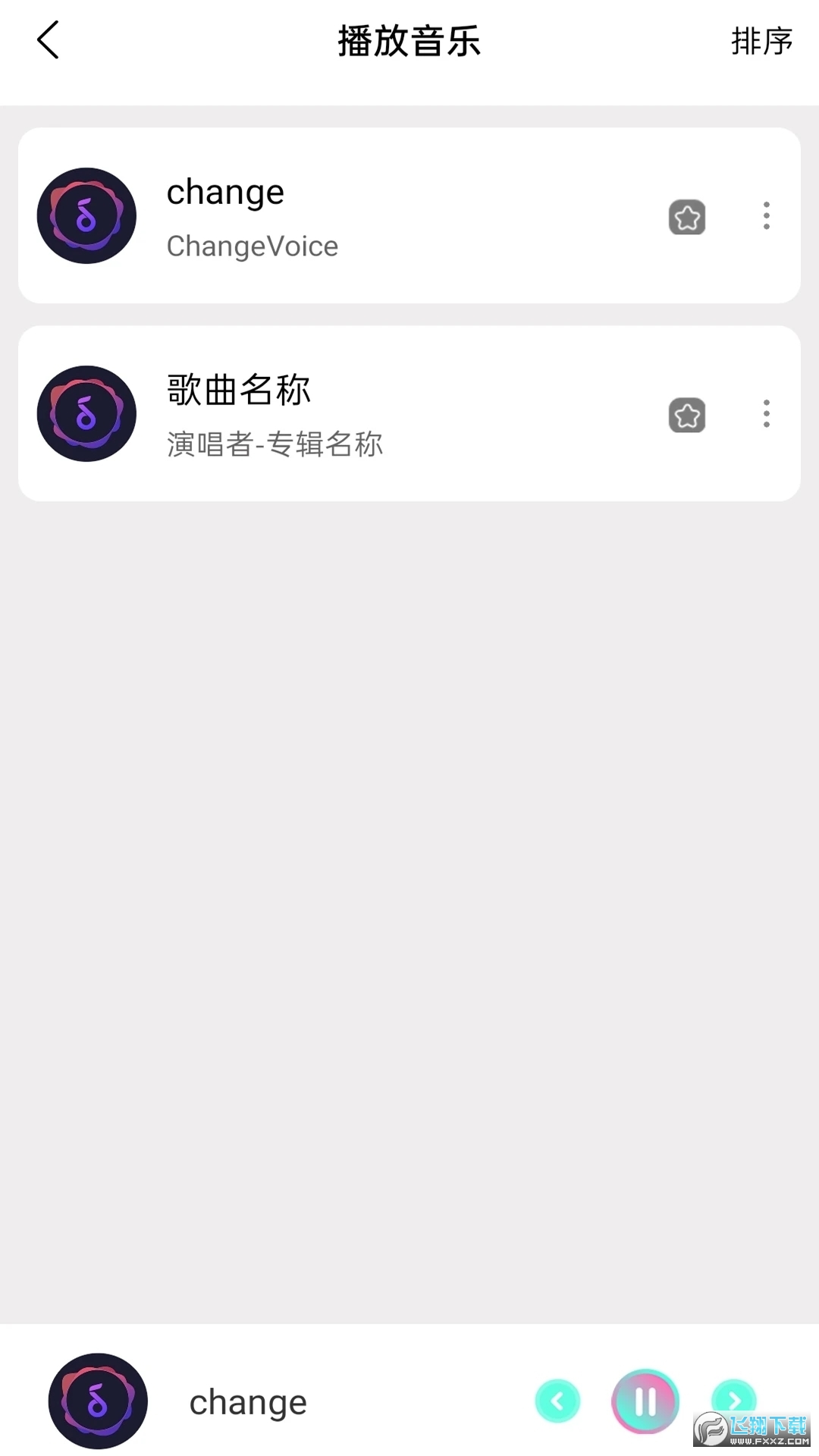This screenshot has height=1456, width=819.
Task: Tap the change title in the mini player
Action: pos(248,1401)
